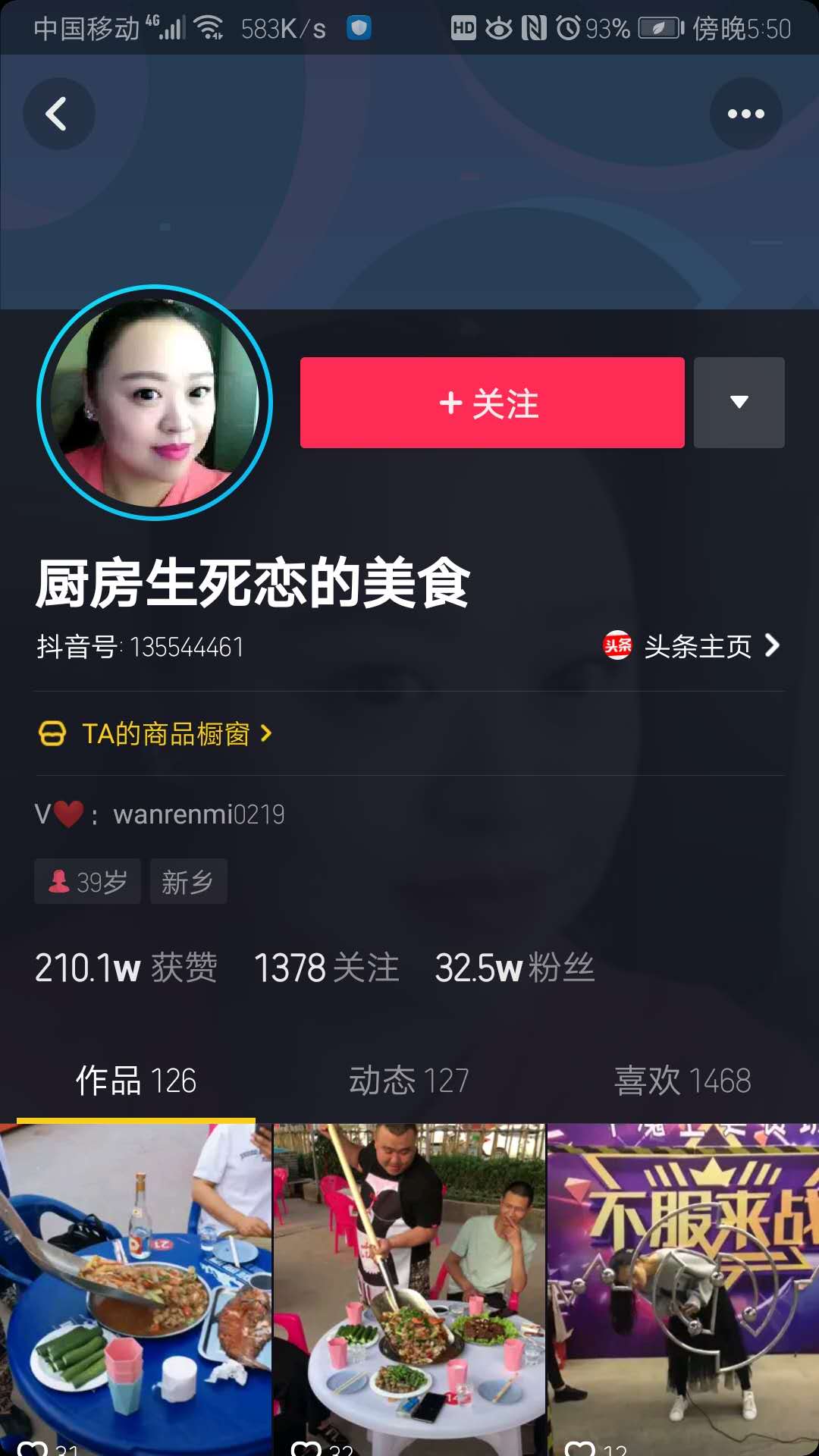The height and width of the screenshot is (1456, 819).
Task: Open the video with the blue table
Action: (x=135, y=1289)
